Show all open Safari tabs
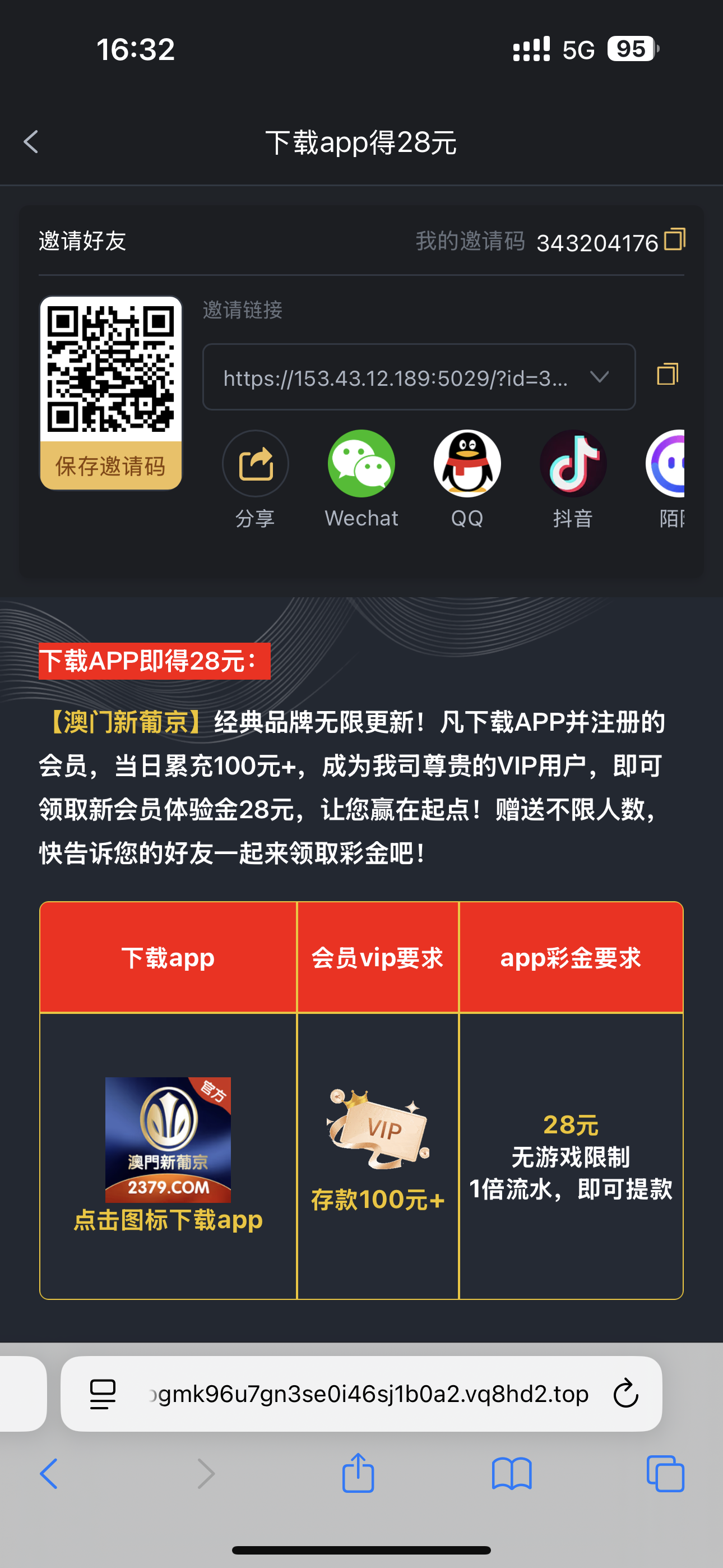723x1568 pixels. [665, 1473]
